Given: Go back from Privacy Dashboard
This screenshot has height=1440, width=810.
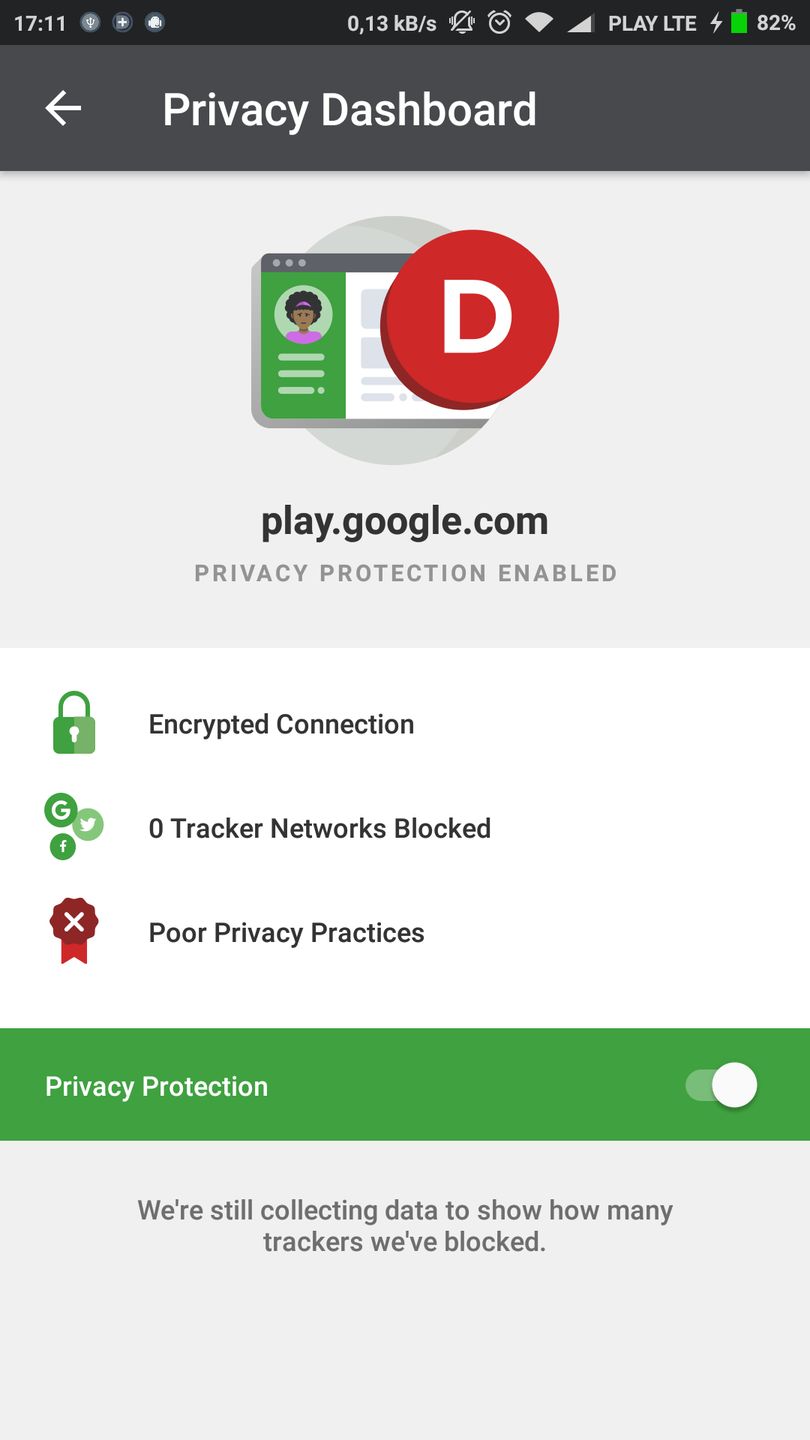Looking at the screenshot, I should 63,108.
